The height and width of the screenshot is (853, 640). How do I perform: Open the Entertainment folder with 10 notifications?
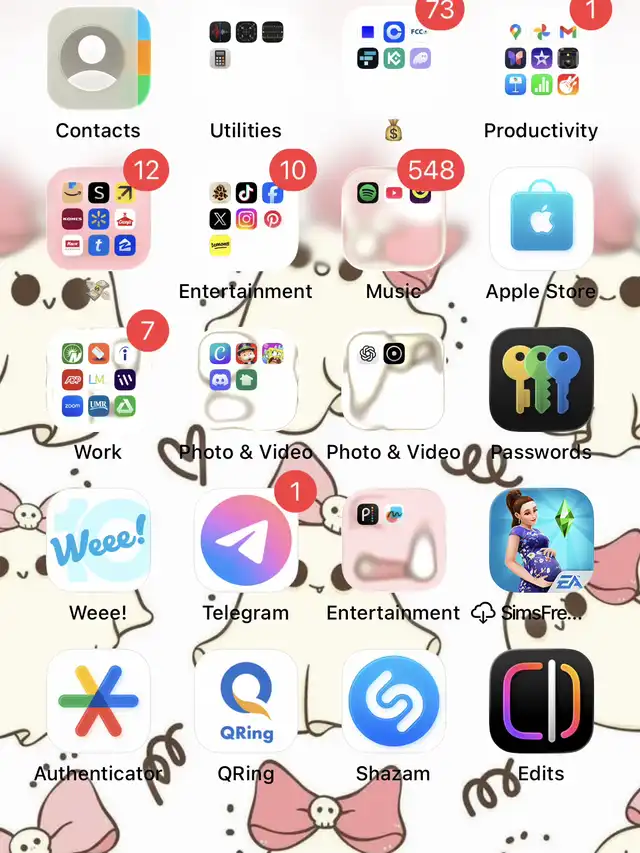click(x=246, y=218)
